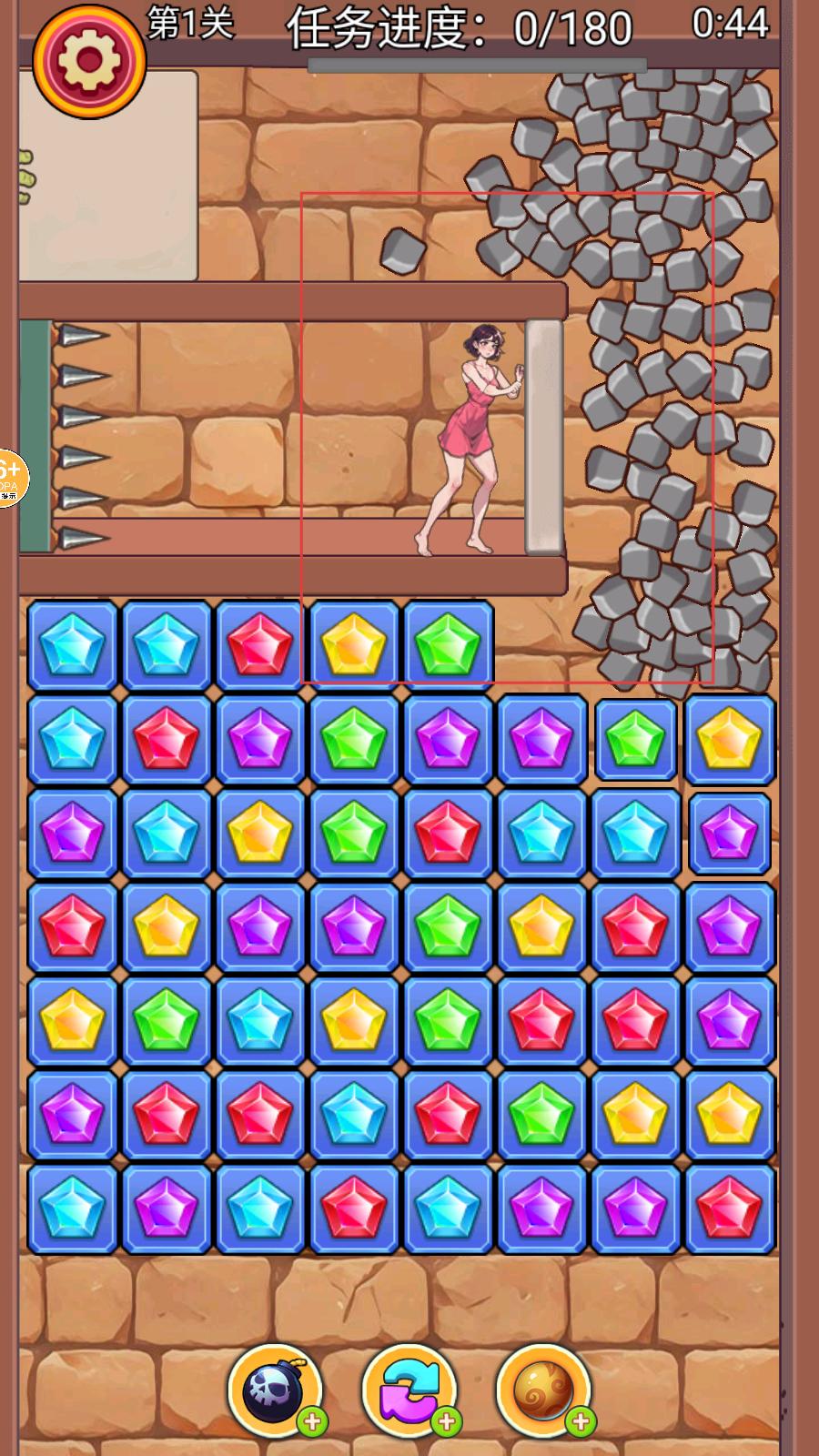Open the settings gear menu

(x=89, y=60)
